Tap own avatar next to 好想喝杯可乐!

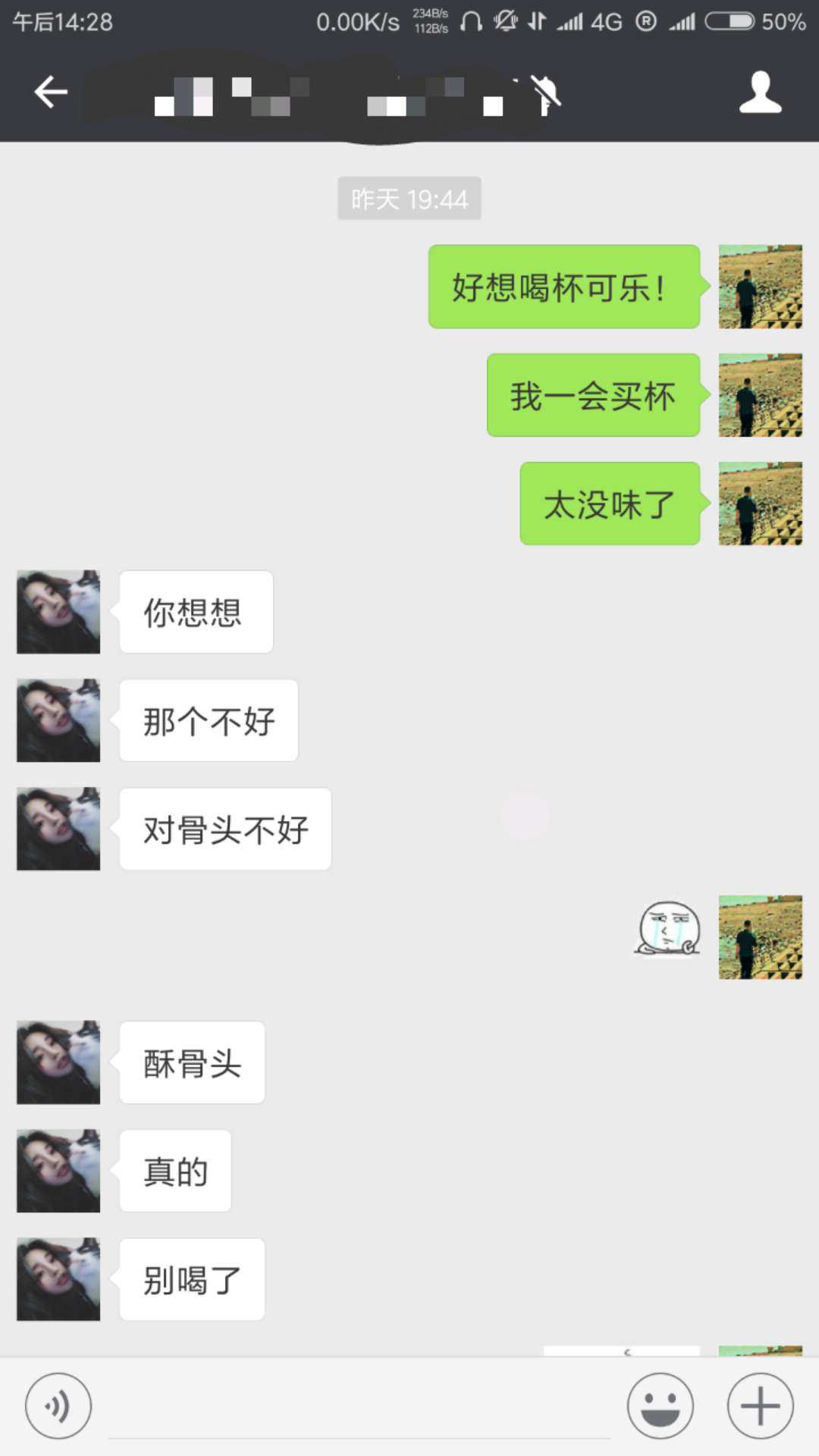point(760,287)
